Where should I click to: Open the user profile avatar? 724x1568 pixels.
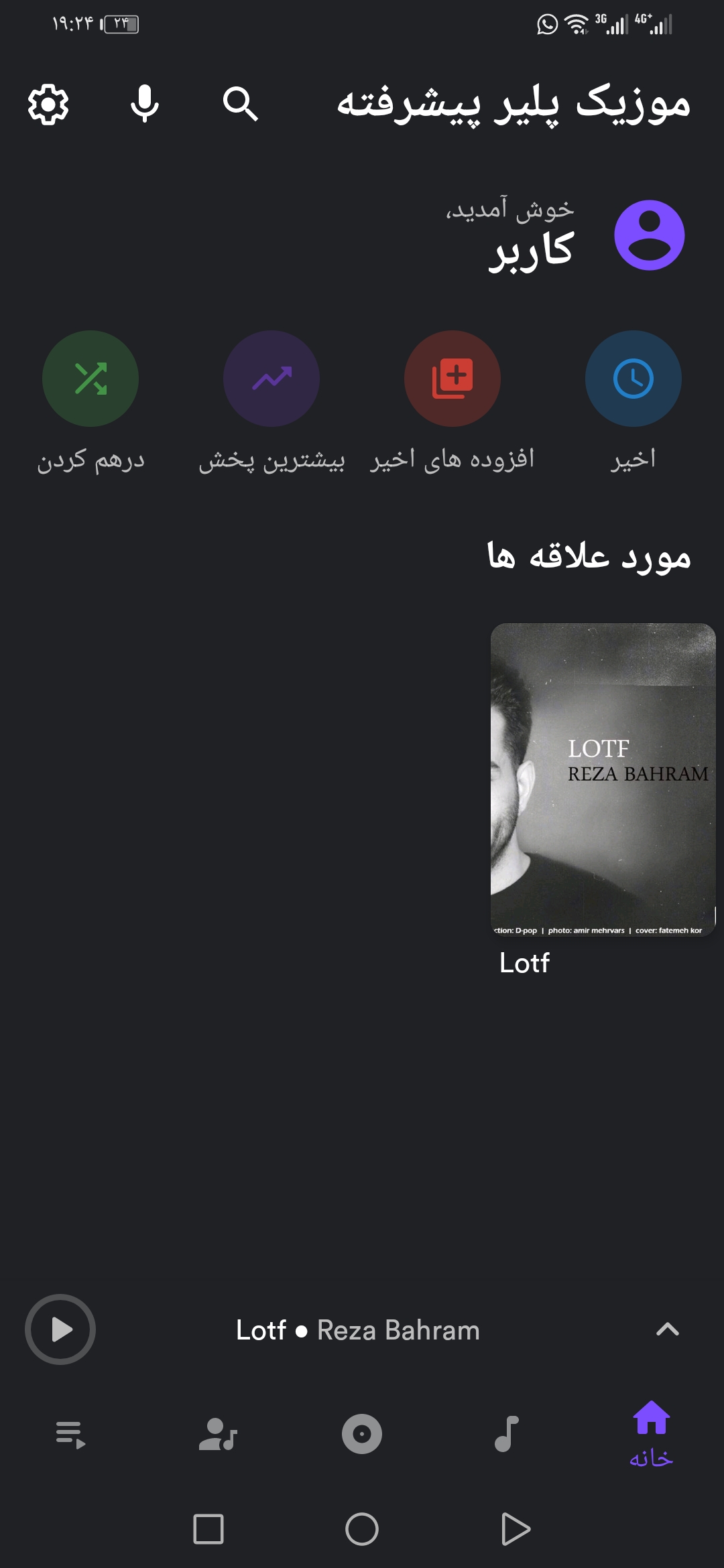pyautogui.click(x=649, y=235)
